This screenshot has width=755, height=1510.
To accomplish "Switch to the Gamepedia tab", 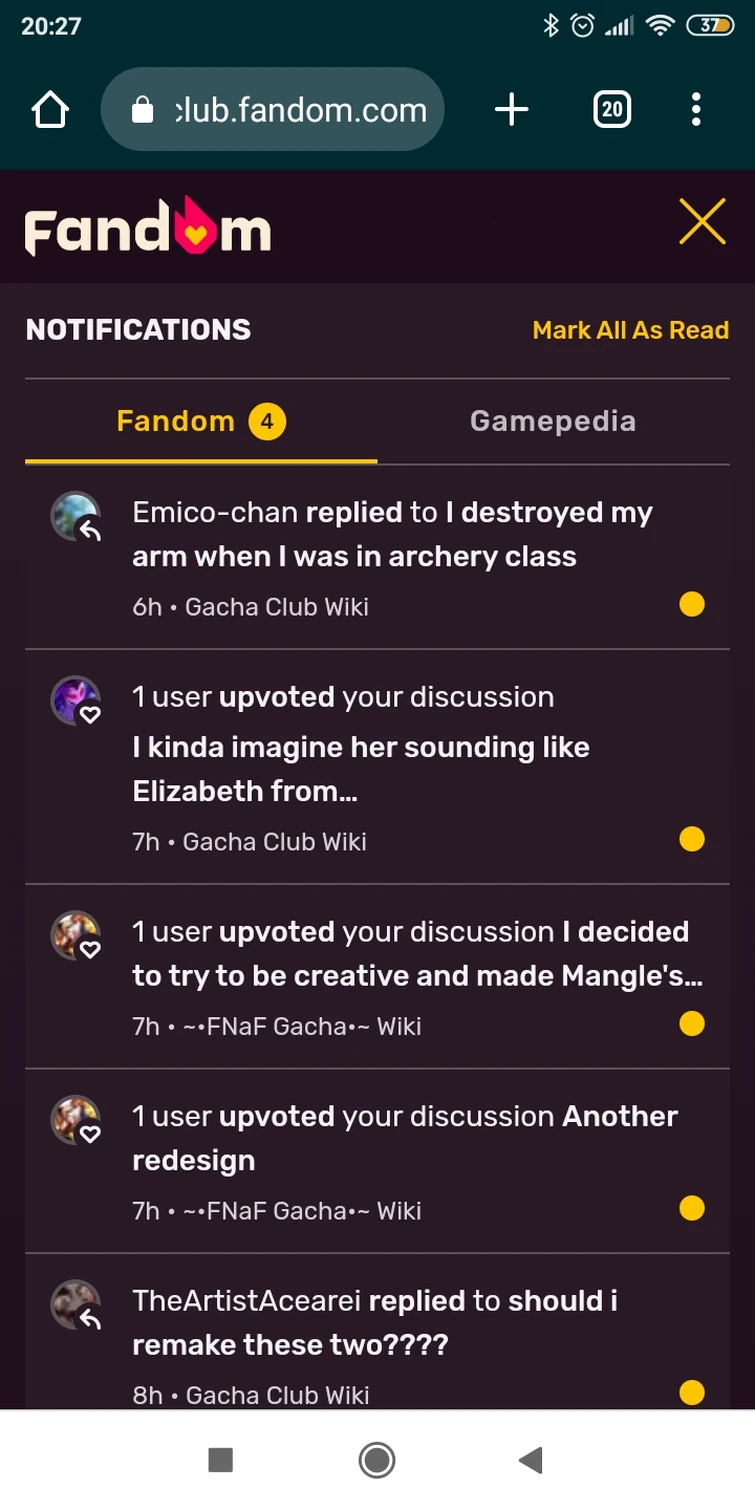I will [x=552, y=420].
